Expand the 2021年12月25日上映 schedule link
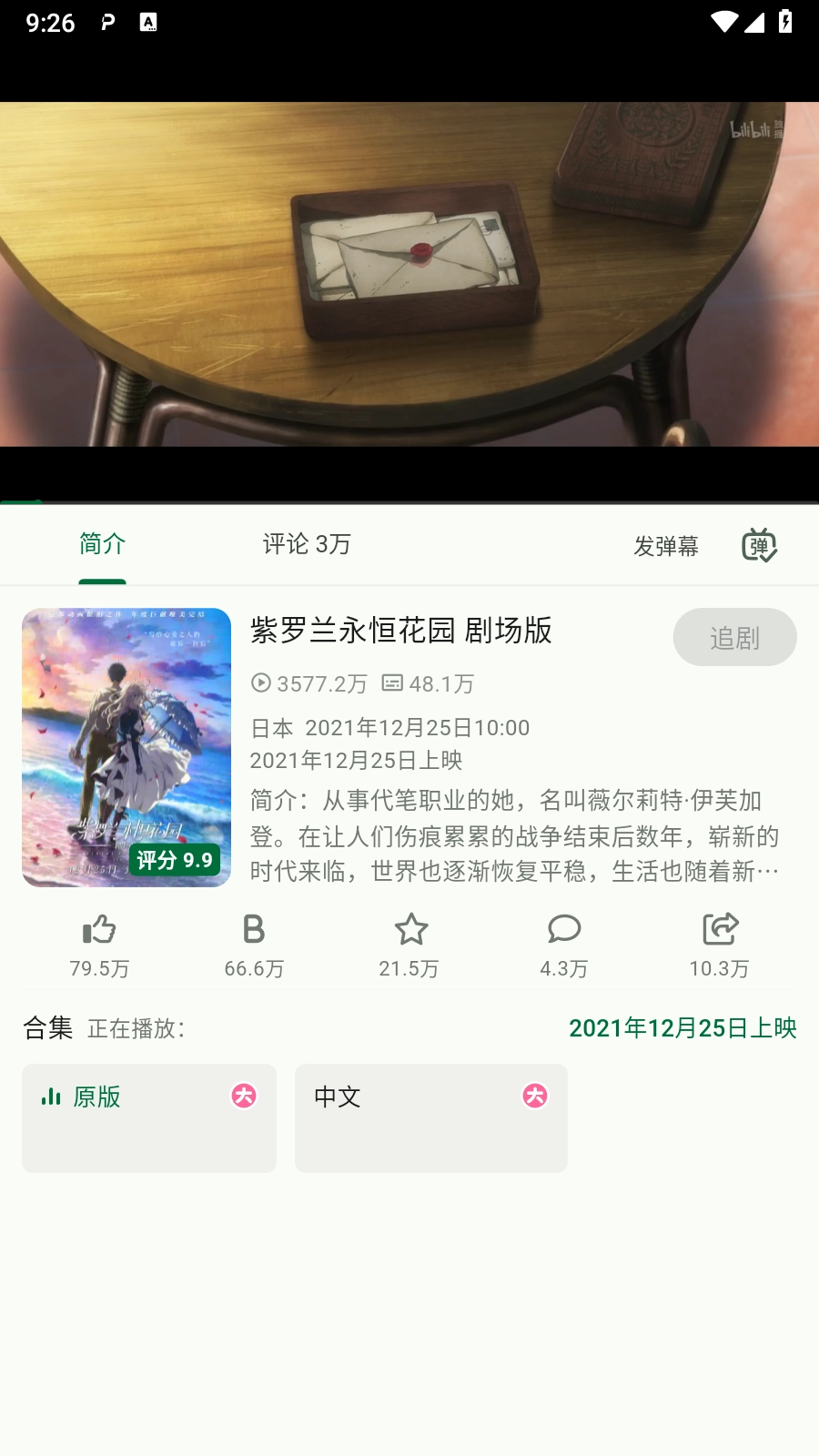819x1456 pixels. click(x=683, y=1027)
